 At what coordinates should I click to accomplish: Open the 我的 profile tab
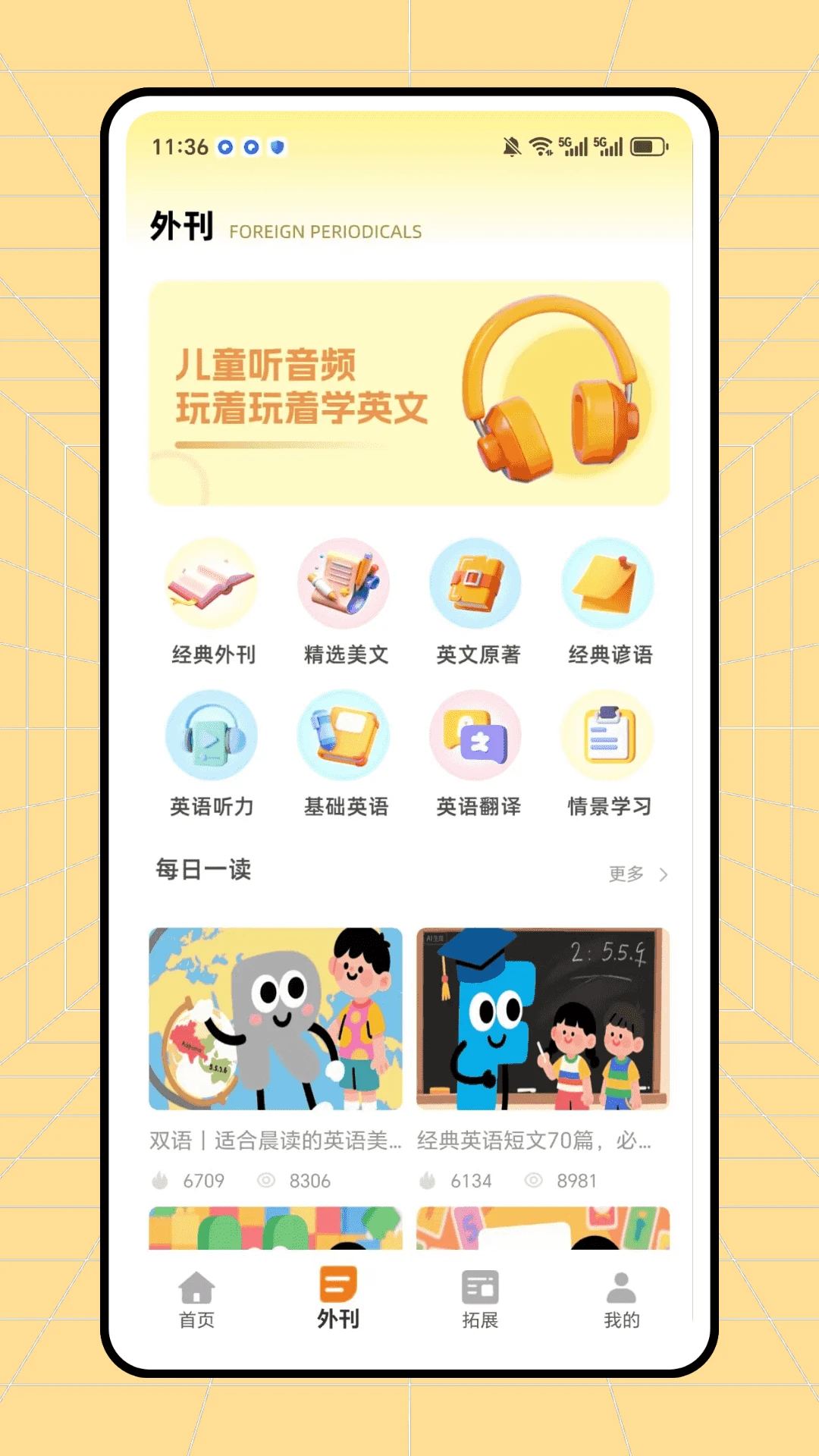pyautogui.click(x=622, y=1298)
